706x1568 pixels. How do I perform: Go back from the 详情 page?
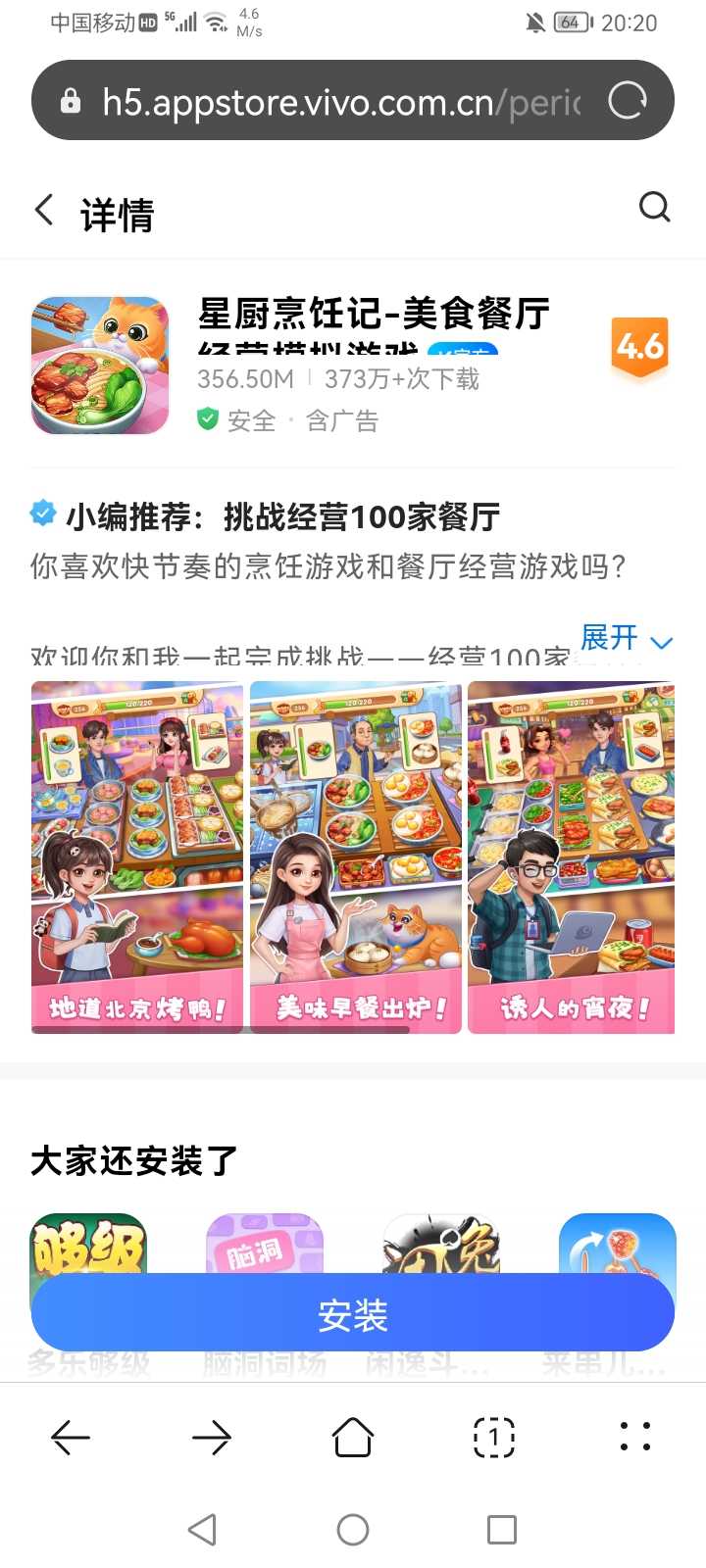[x=44, y=211]
